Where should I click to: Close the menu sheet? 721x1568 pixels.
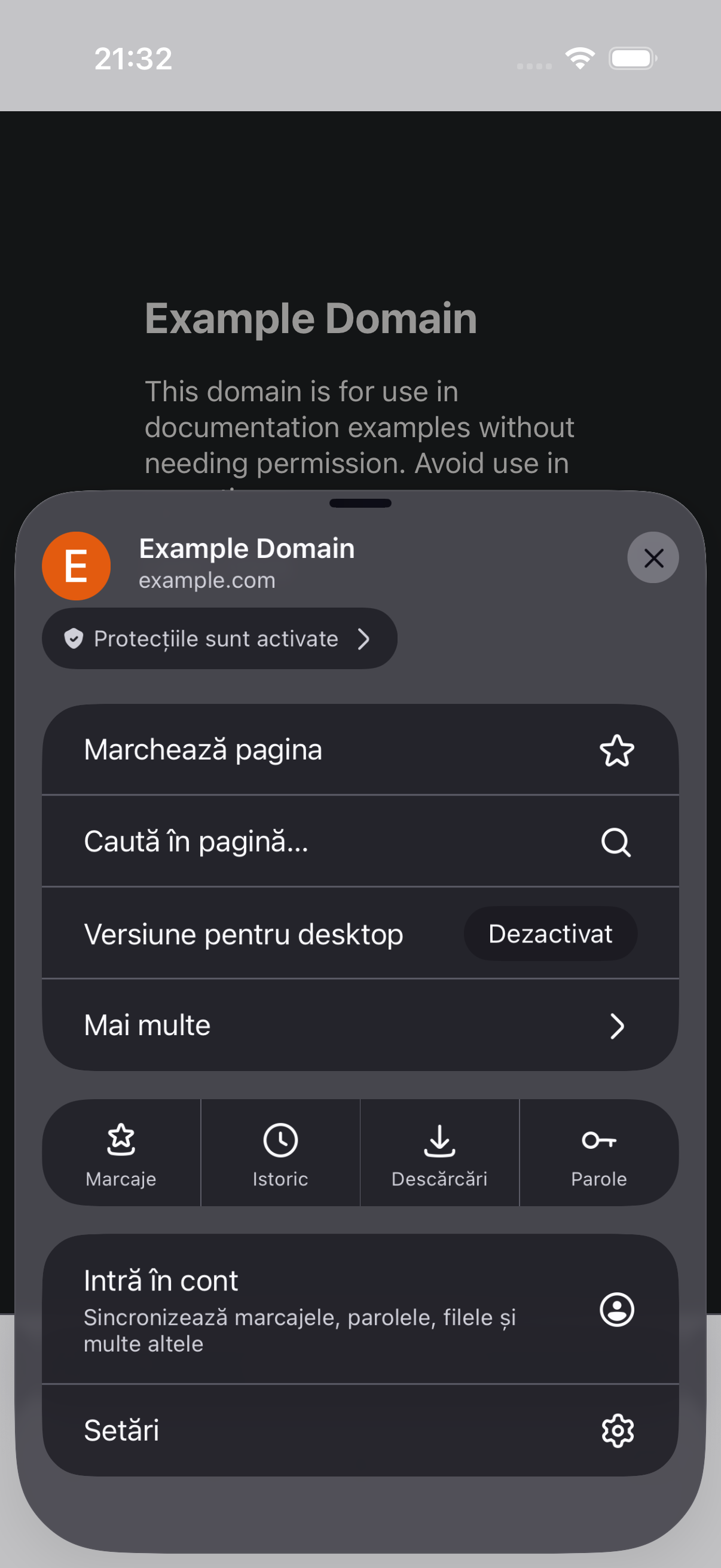click(653, 557)
